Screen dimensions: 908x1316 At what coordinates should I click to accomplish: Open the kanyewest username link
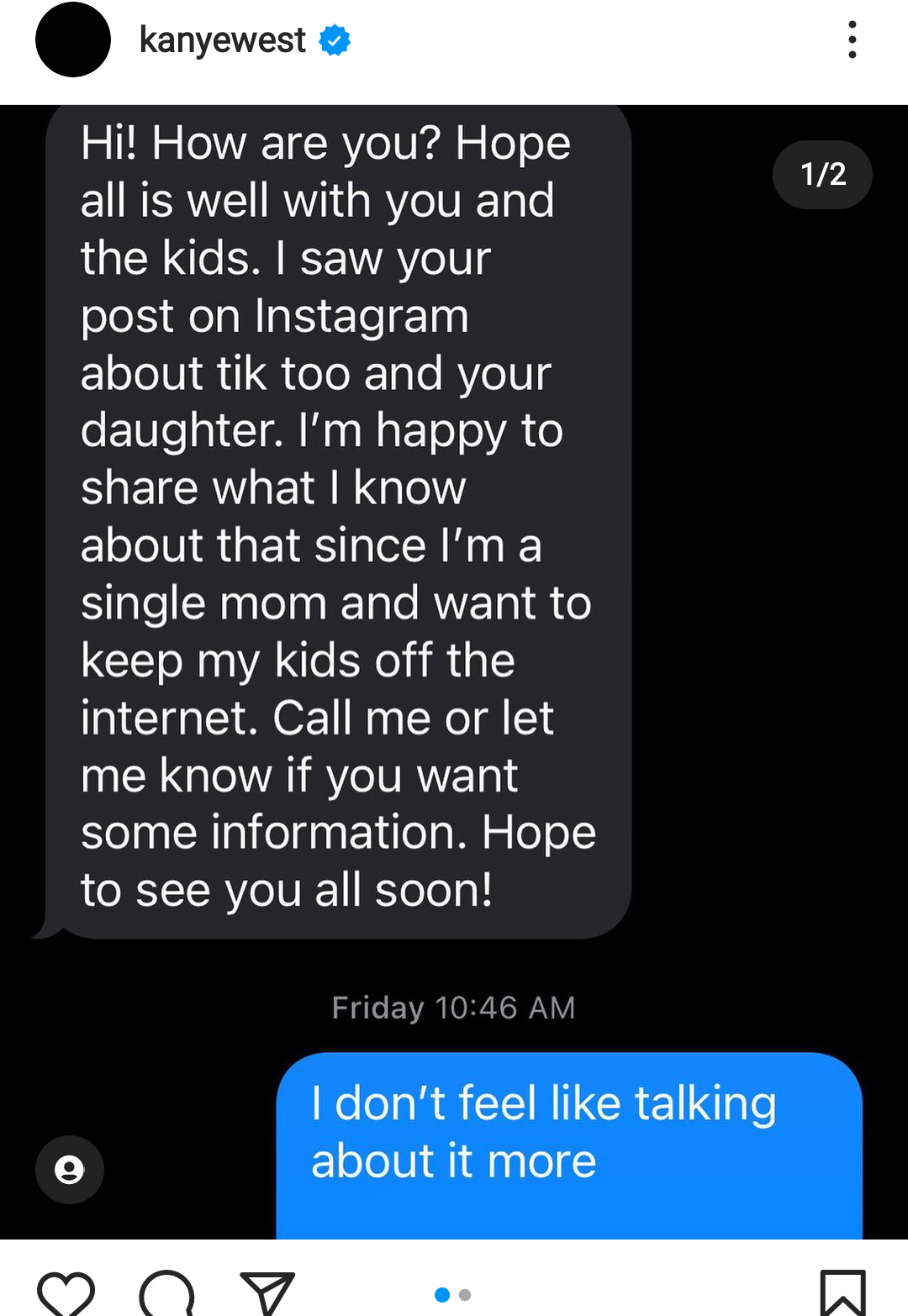pyautogui.click(x=222, y=39)
